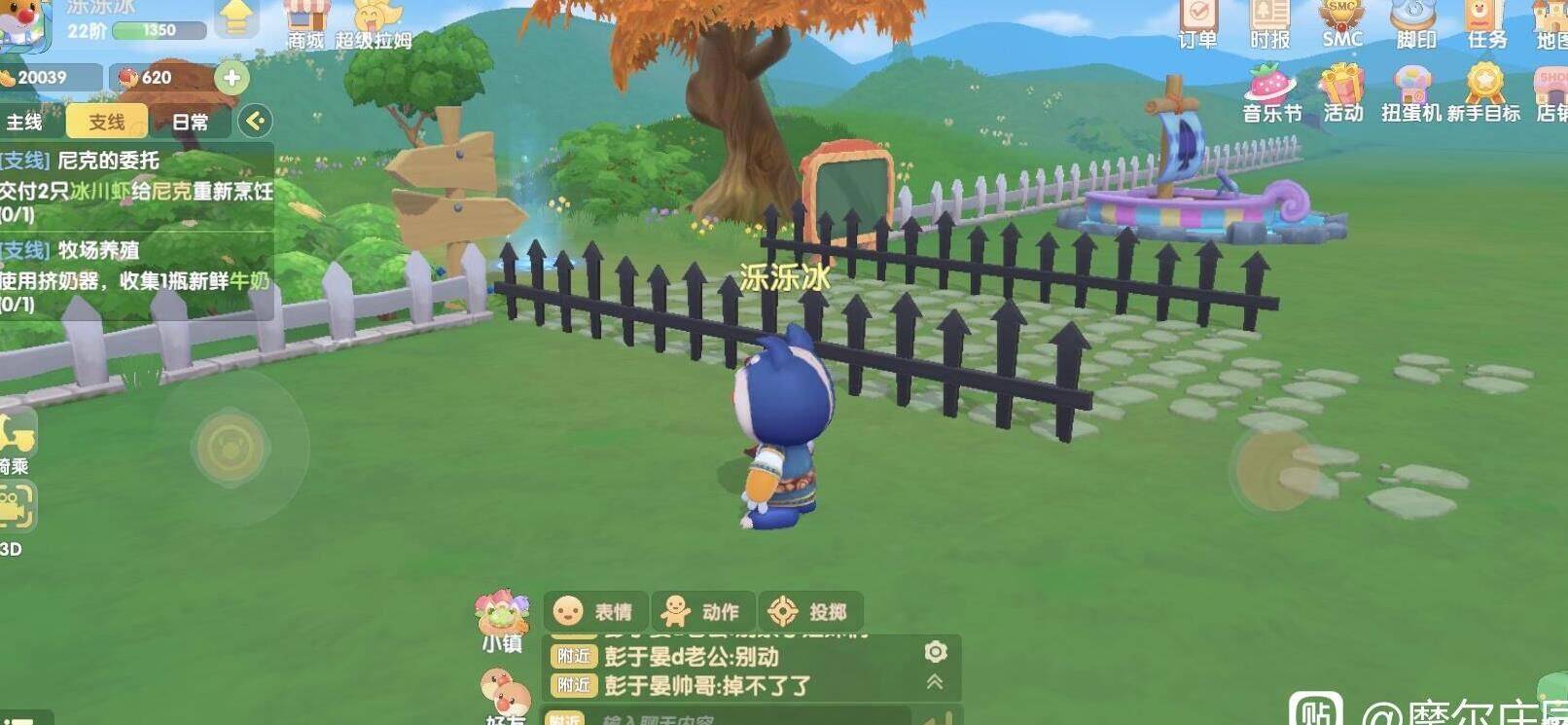Open 动作 actions menu
Screen dimensions: 1568x725
tap(701, 611)
